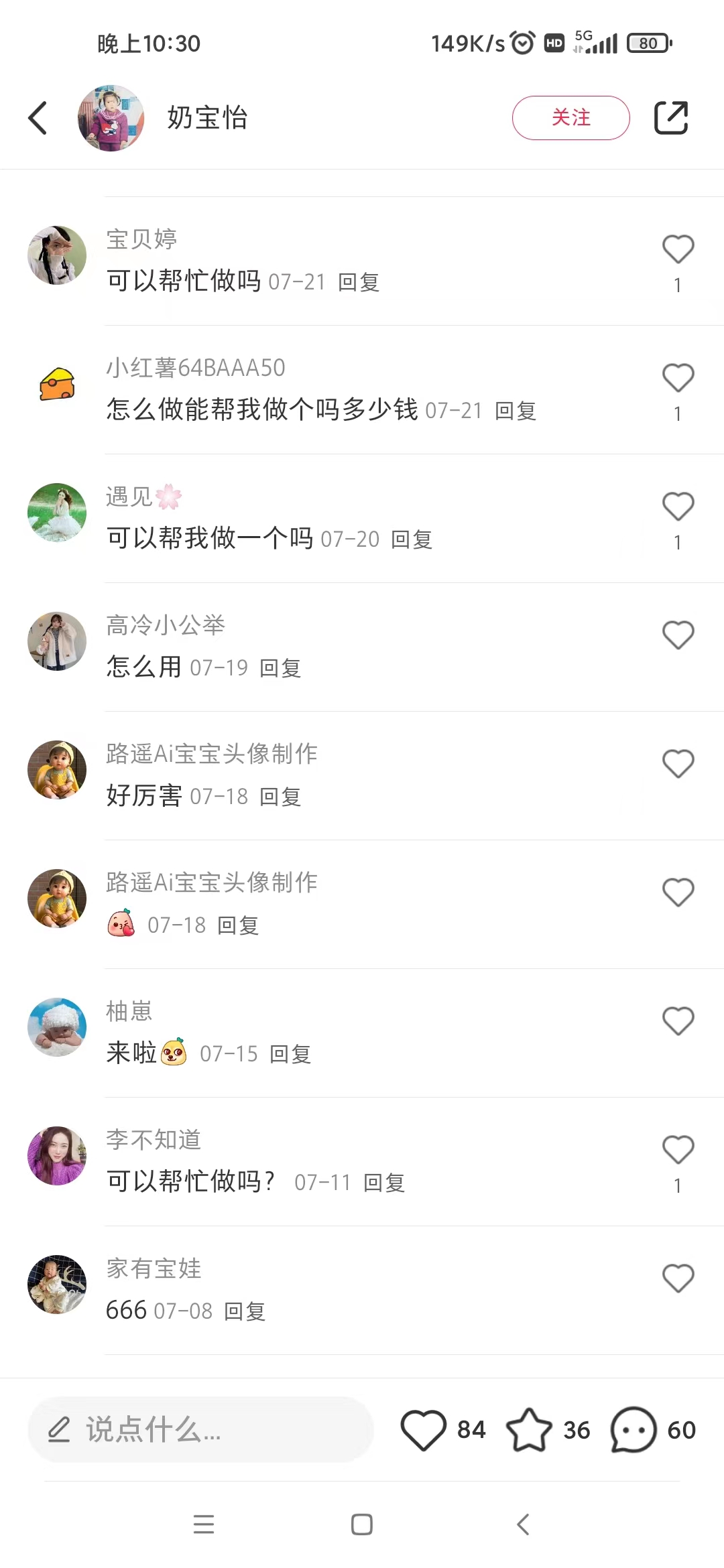Viewport: 724px width, 1568px height.
Task: Like the 好厉害 comment
Action: pyautogui.click(x=678, y=764)
